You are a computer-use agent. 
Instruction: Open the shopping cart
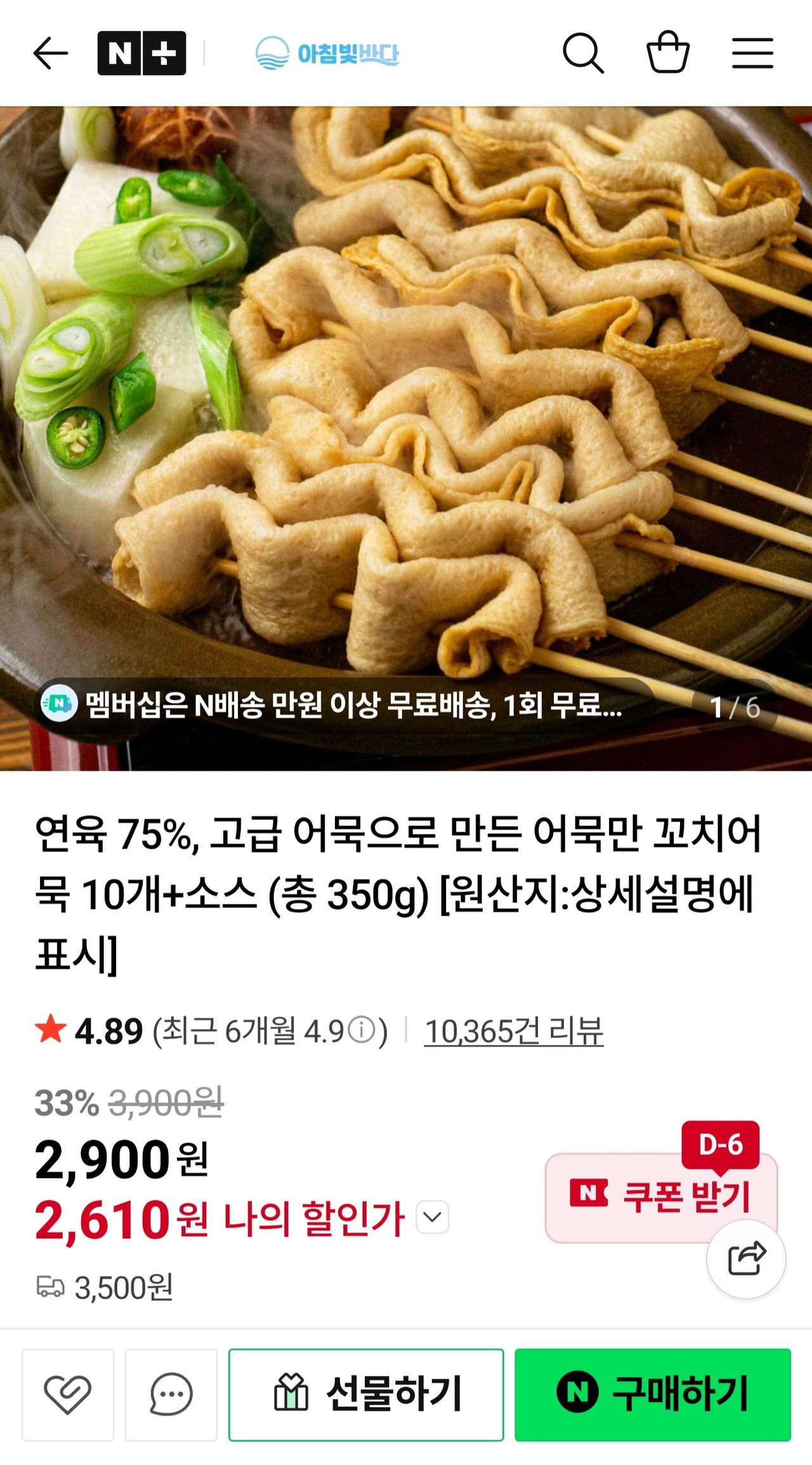click(667, 53)
